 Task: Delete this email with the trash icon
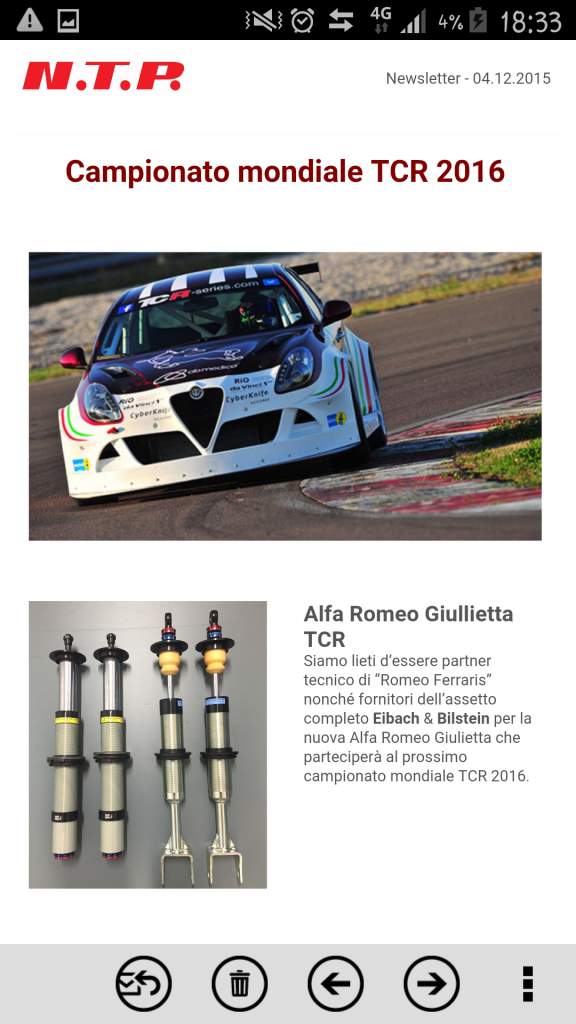[x=240, y=983]
